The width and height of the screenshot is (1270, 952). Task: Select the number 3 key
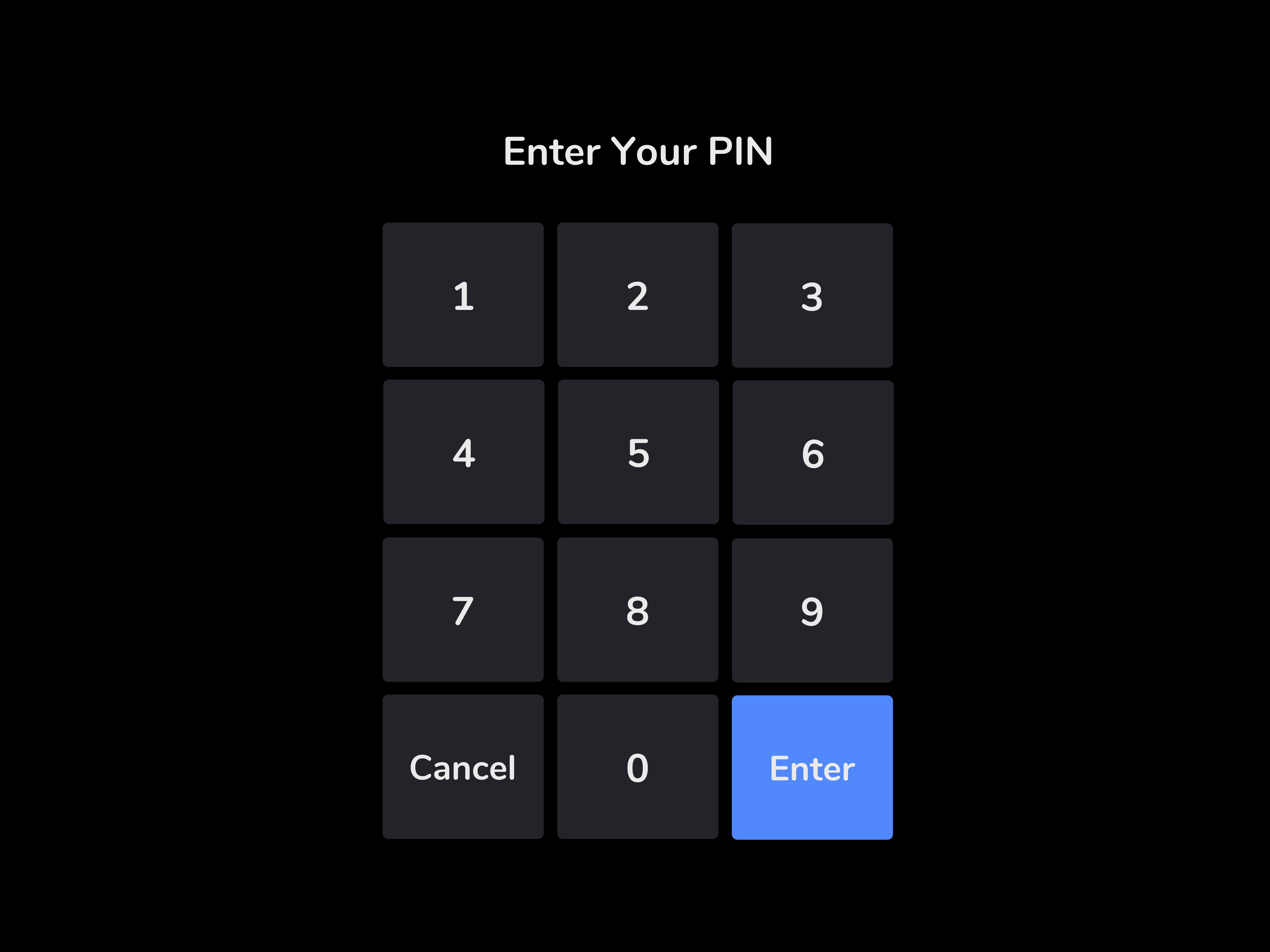click(x=812, y=296)
